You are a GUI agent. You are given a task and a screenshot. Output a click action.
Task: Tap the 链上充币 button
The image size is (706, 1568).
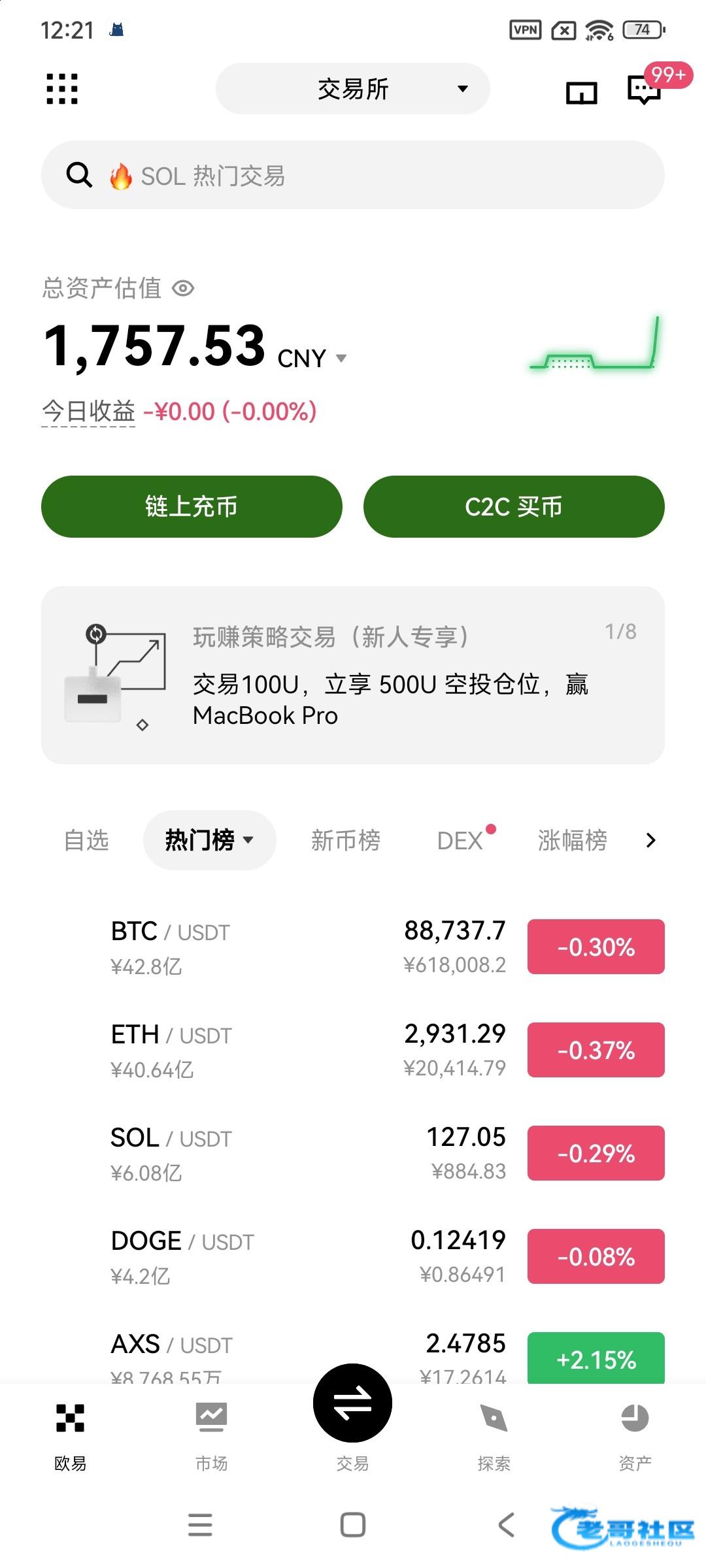coord(192,506)
